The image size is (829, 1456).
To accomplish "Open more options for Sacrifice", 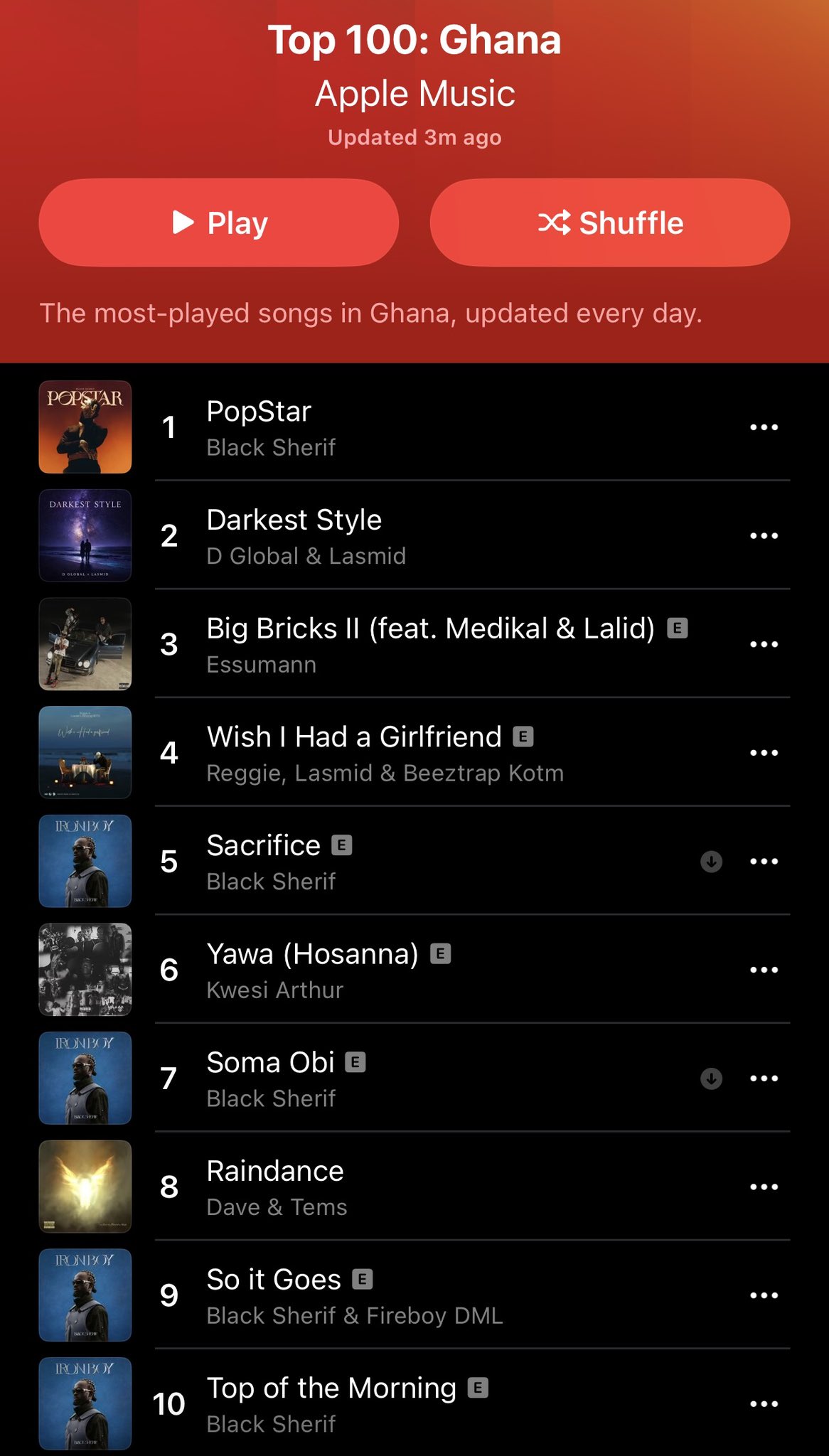I will point(764,862).
